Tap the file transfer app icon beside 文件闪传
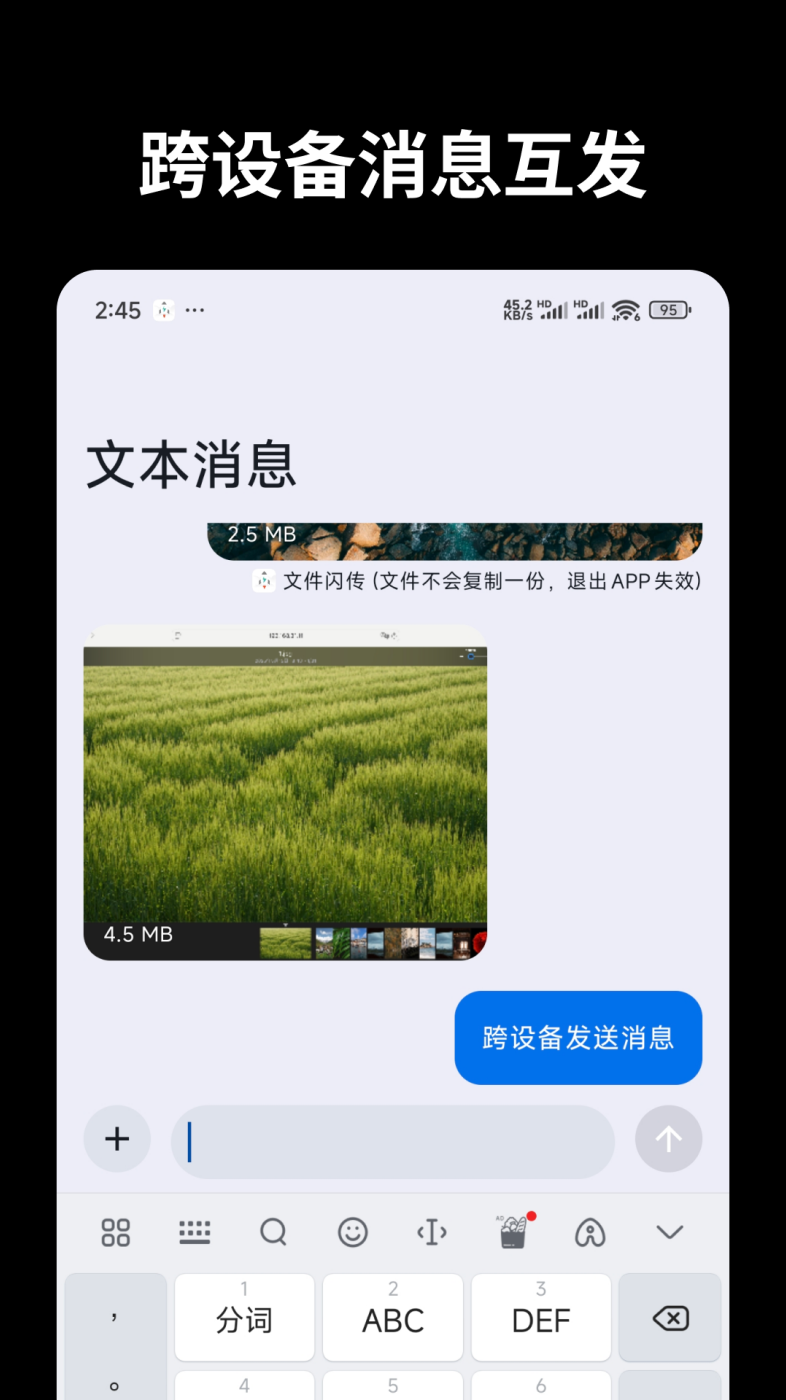This screenshot has width=786, height=1400. [263, 580]
